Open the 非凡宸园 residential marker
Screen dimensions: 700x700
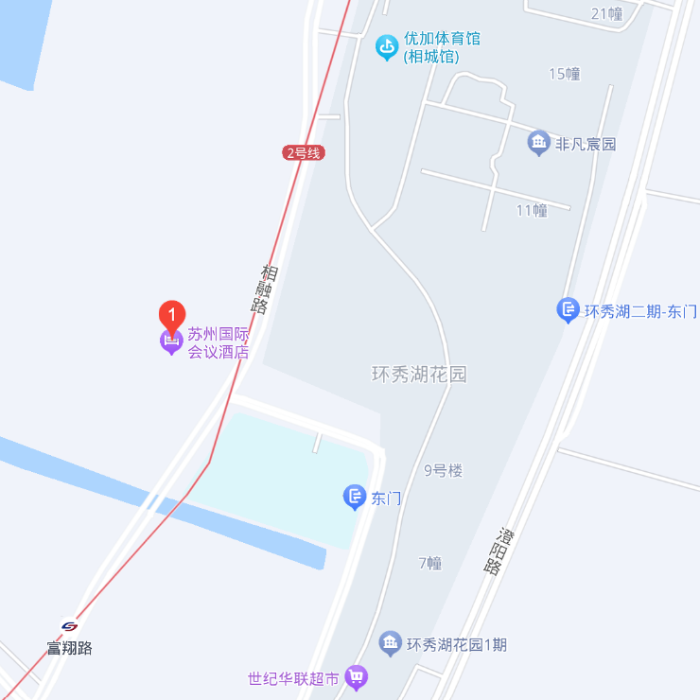point(539,143)
